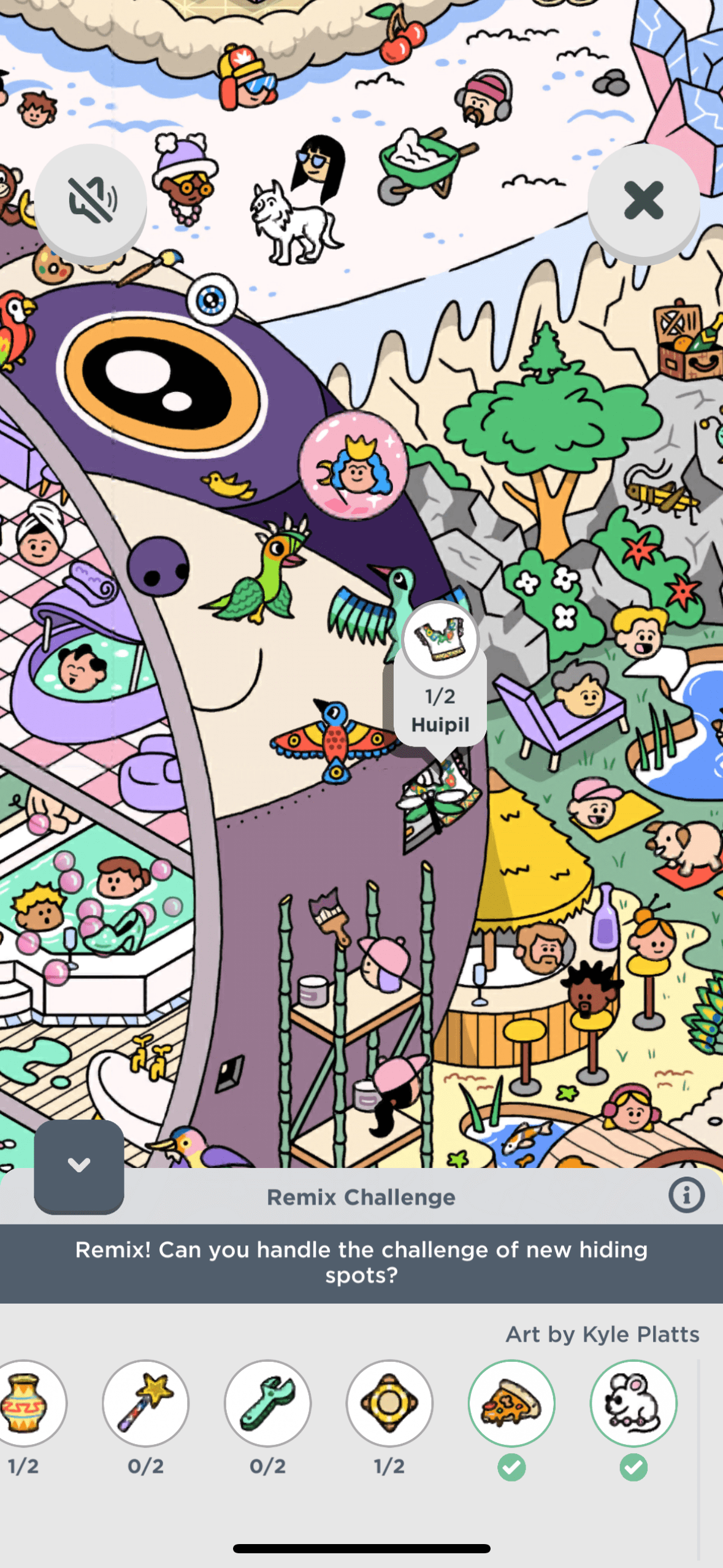Open the Remix Challenge info icon

coord(686,1195)
